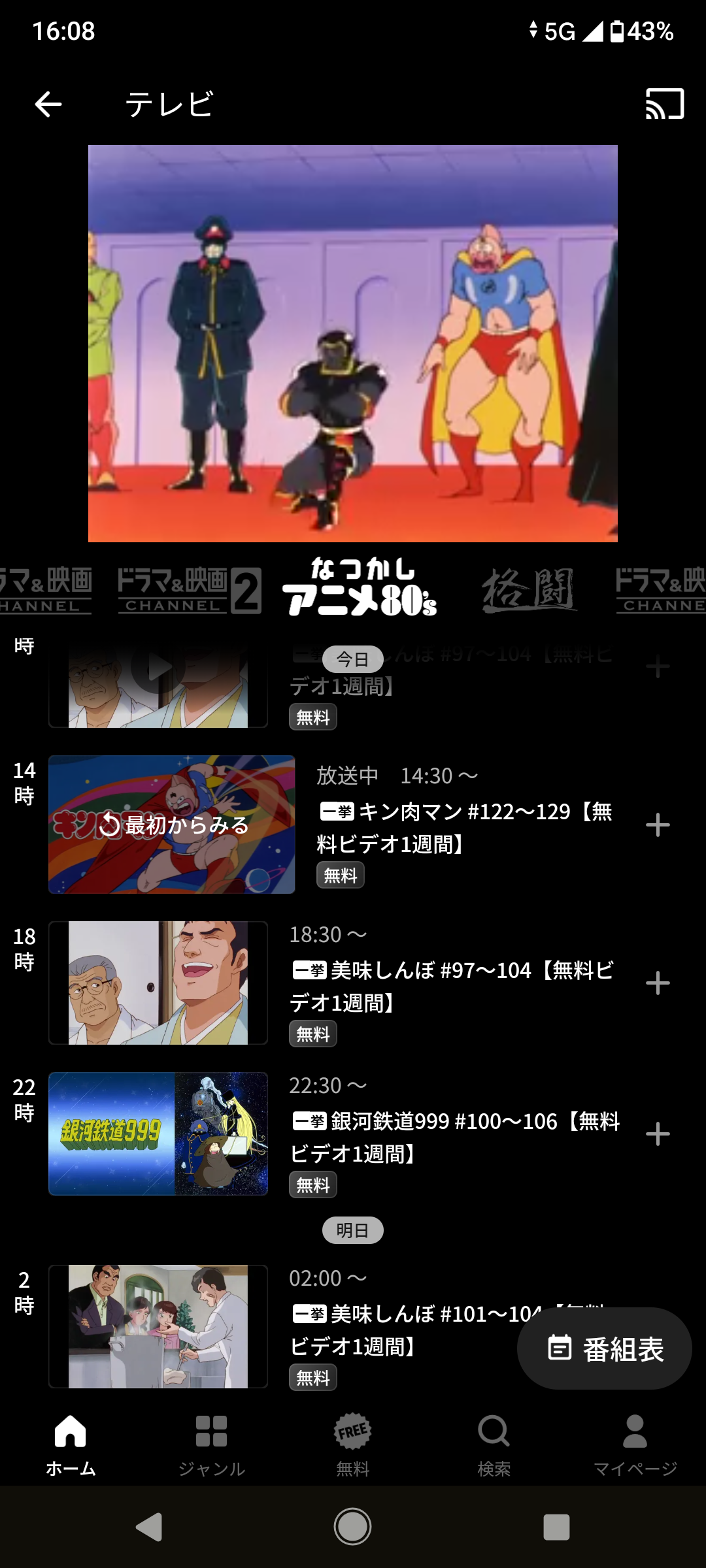The height and width of the screenshot is (1568, 706).
Task: Go to マイページ tab
Action: (x=635, y=1445)
